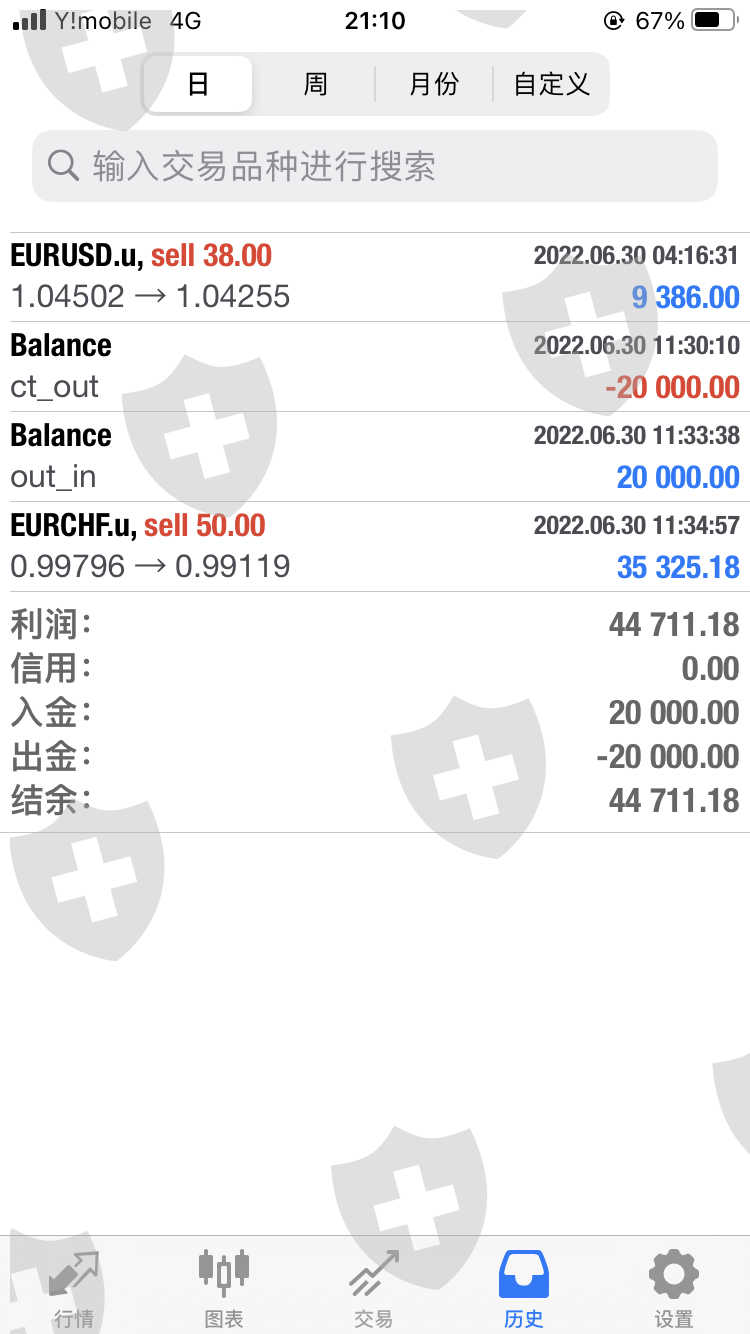The width and height of the screenshot is (750, 1334).
Task: Open the ct_out balance entry
Action: [x=375, y=367]
